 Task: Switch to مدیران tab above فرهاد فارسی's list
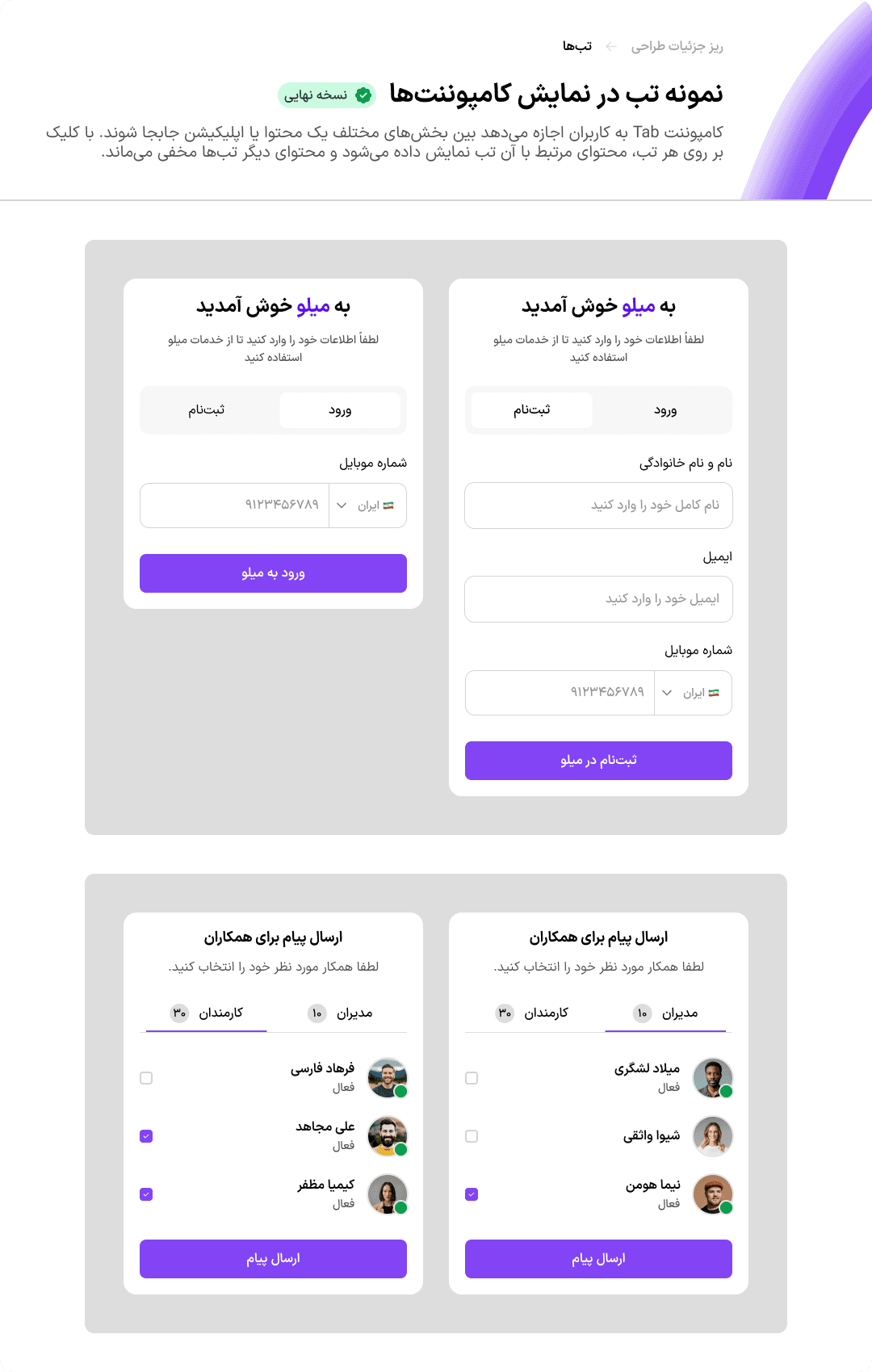pyautogui.click(x=340, y=1013)
